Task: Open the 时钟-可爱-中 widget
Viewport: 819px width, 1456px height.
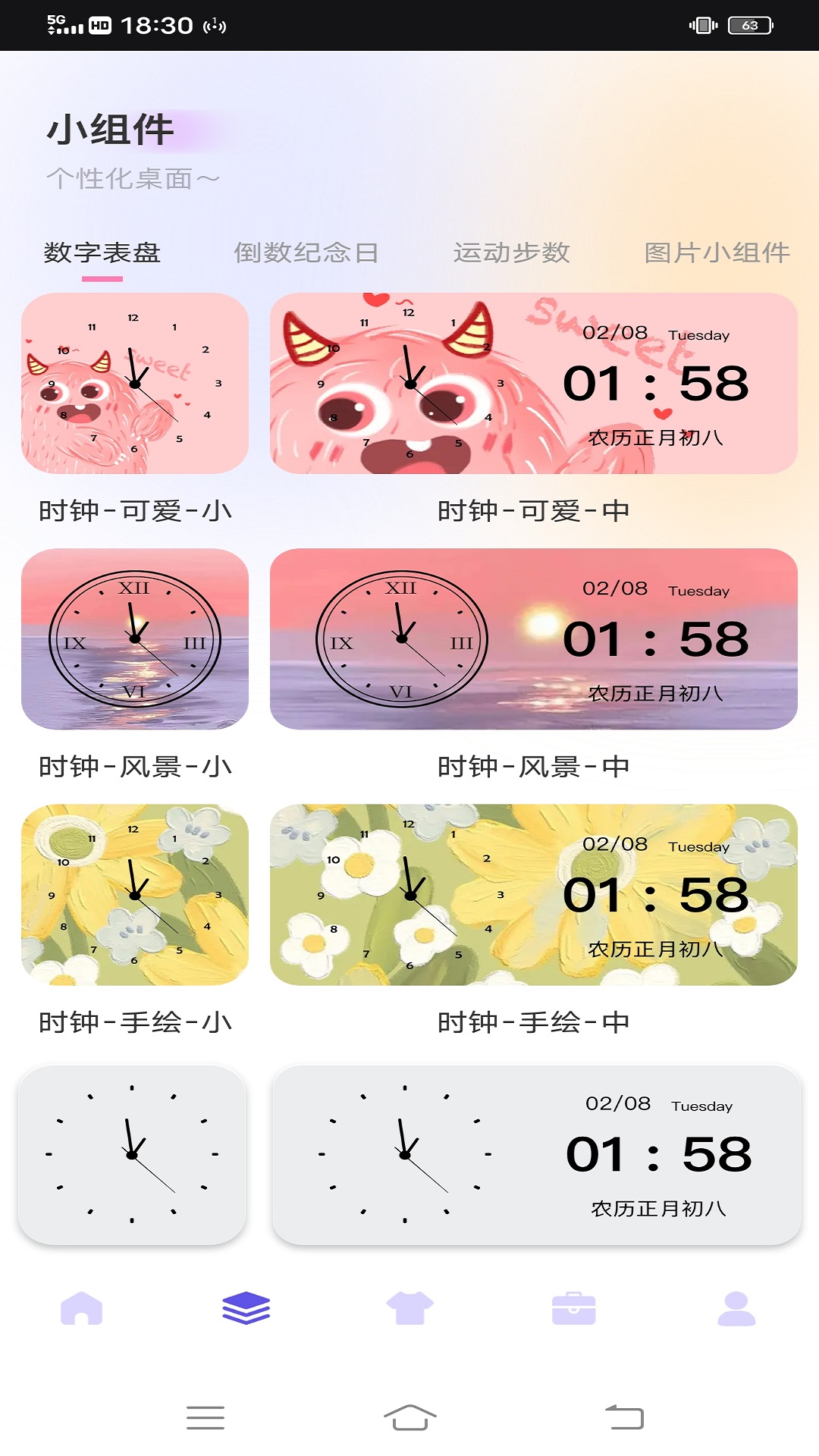Action: point(533,384)
